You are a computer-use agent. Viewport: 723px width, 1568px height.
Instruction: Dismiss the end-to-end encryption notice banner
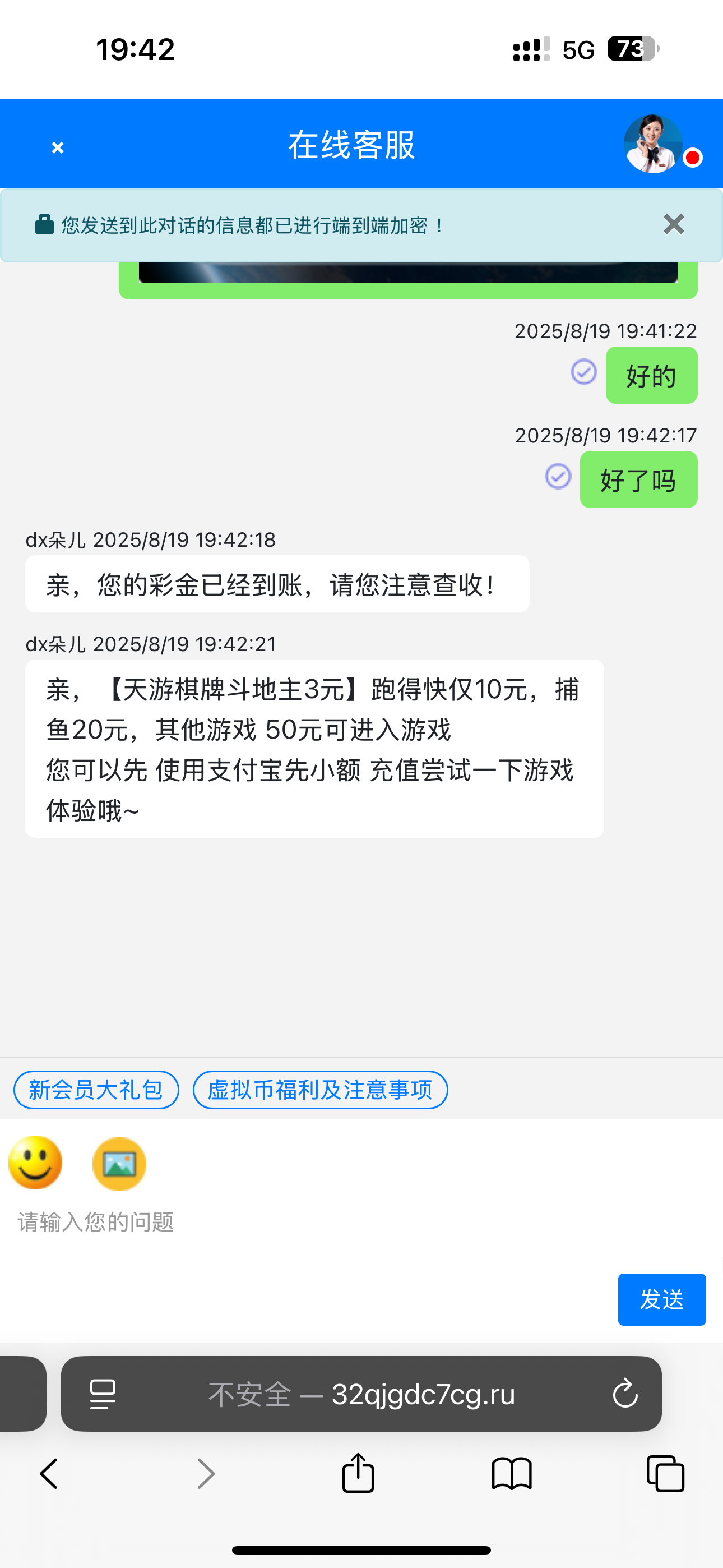674,225
